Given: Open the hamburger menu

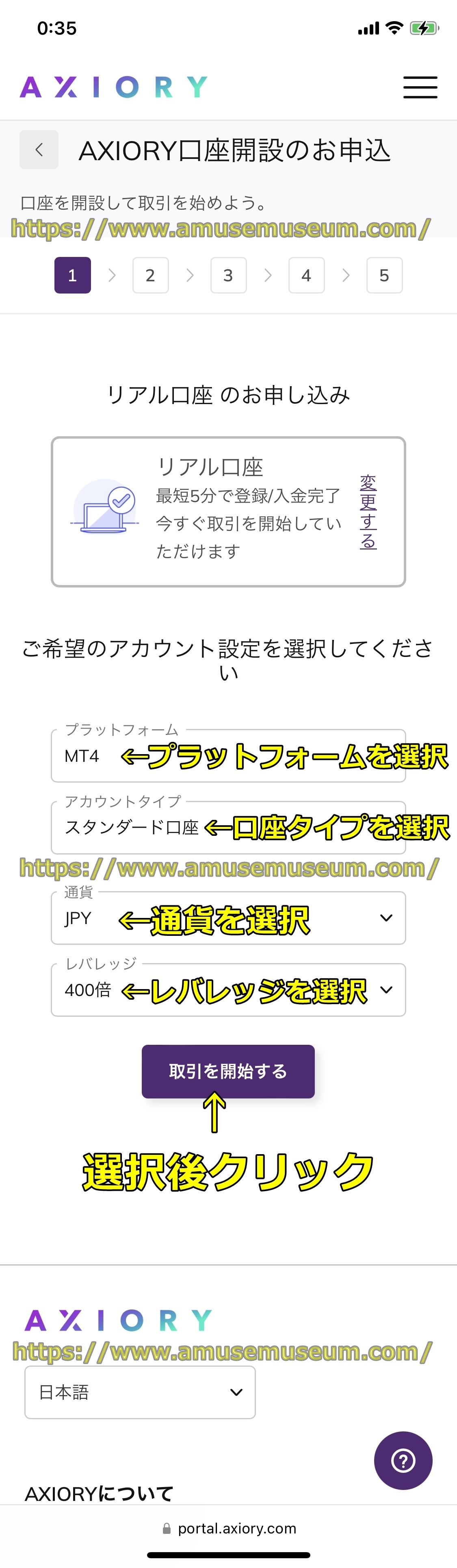Looking at the screenshot, I should 420,87.
